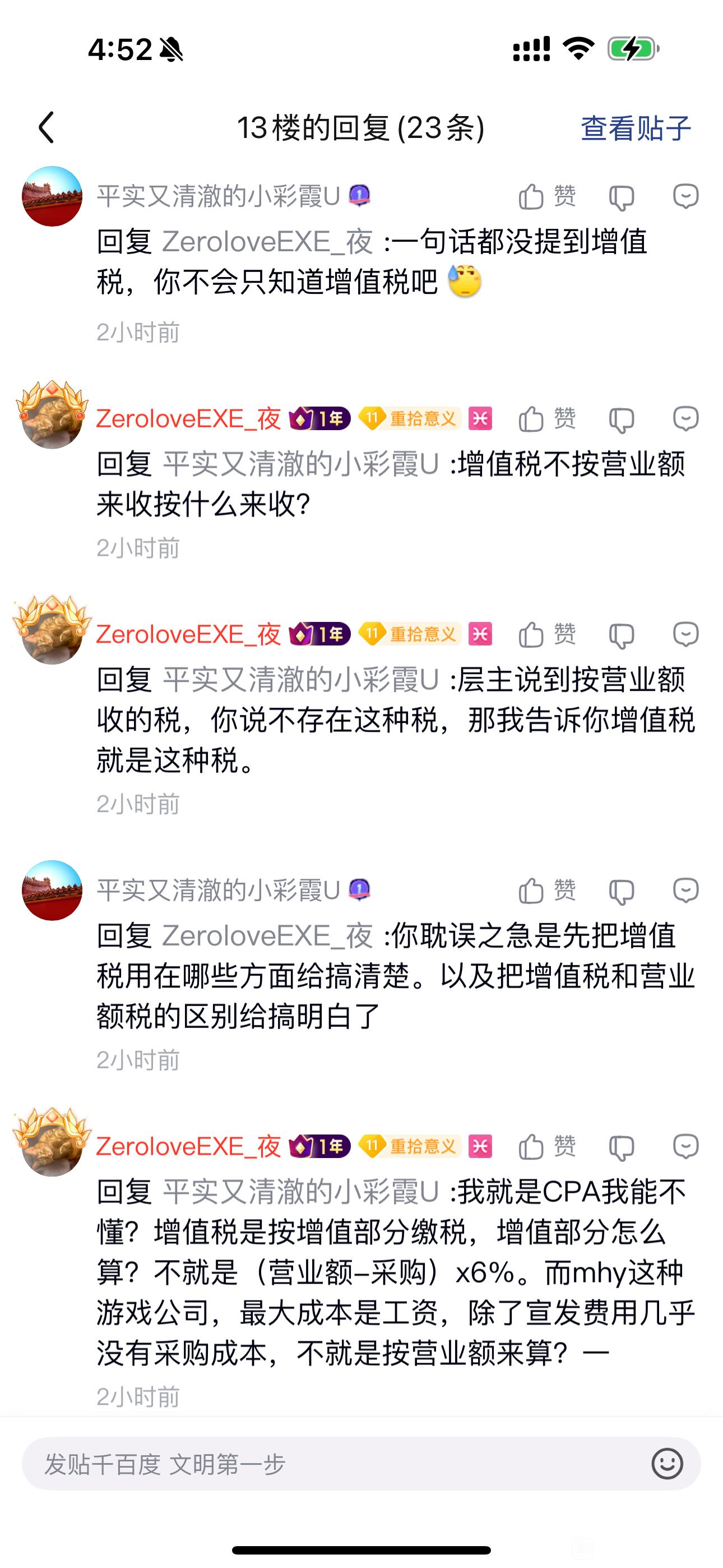Reply to the comment 一句话都没提到增值税
Viewport: 723px width, 1568px height.
(685, 197)
